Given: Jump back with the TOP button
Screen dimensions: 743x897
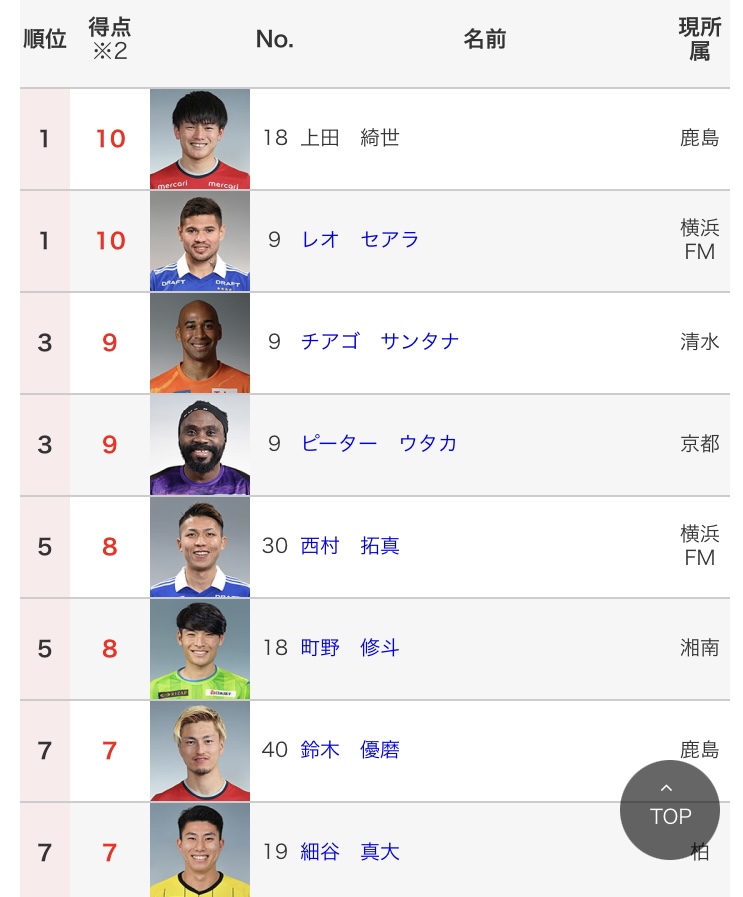Looking at the screenshot, I should tap(670, 809).
